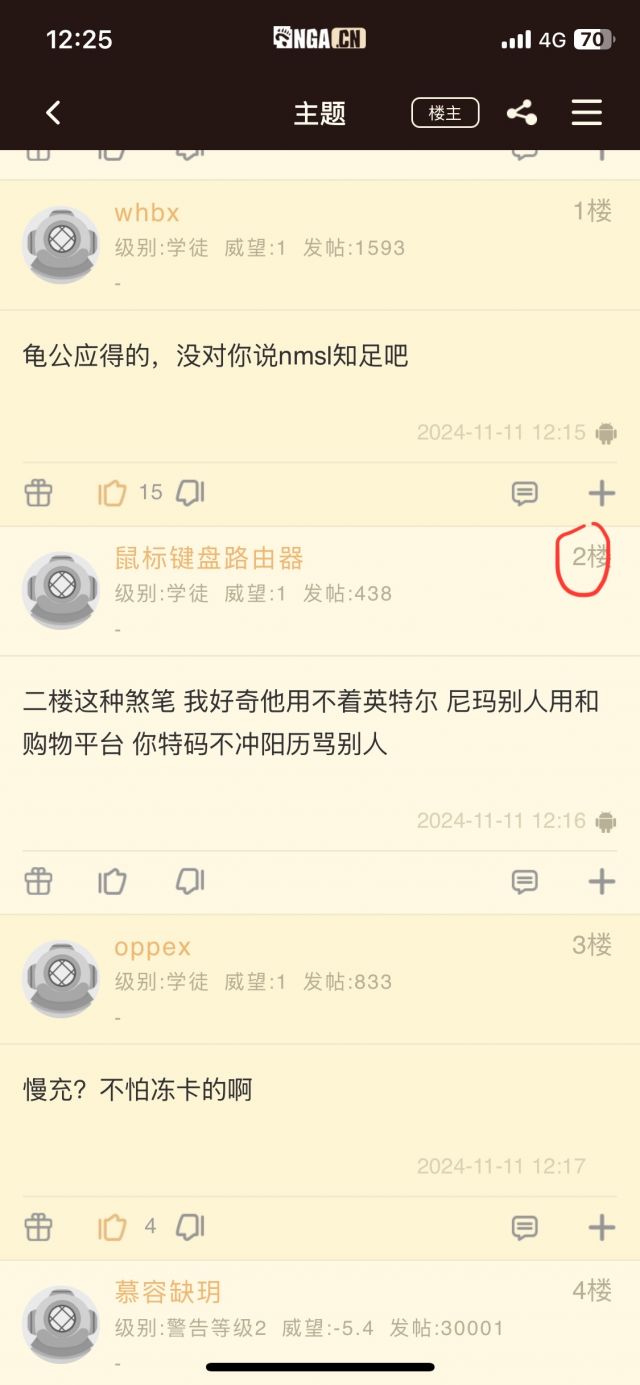Like the 2楼 reply by 鼠标键盘路由器

pyautogui.click(x=113, y=881)
